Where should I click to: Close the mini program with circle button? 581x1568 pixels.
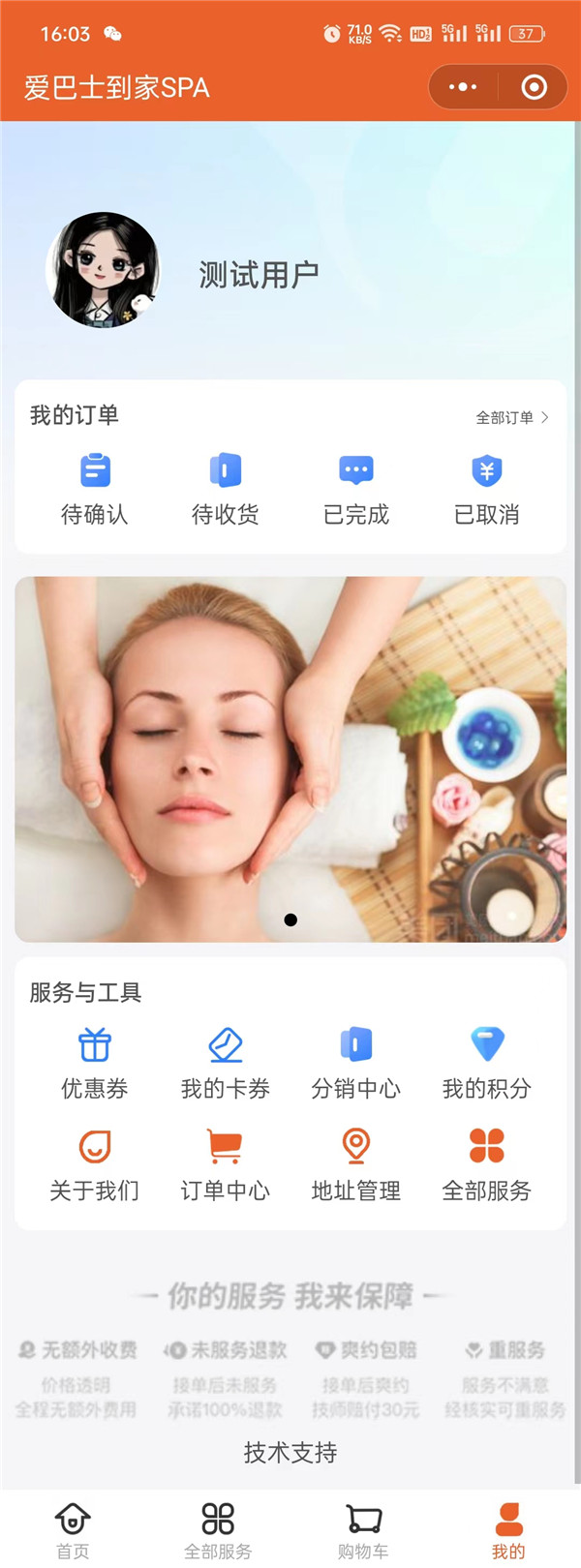point(534,87)
